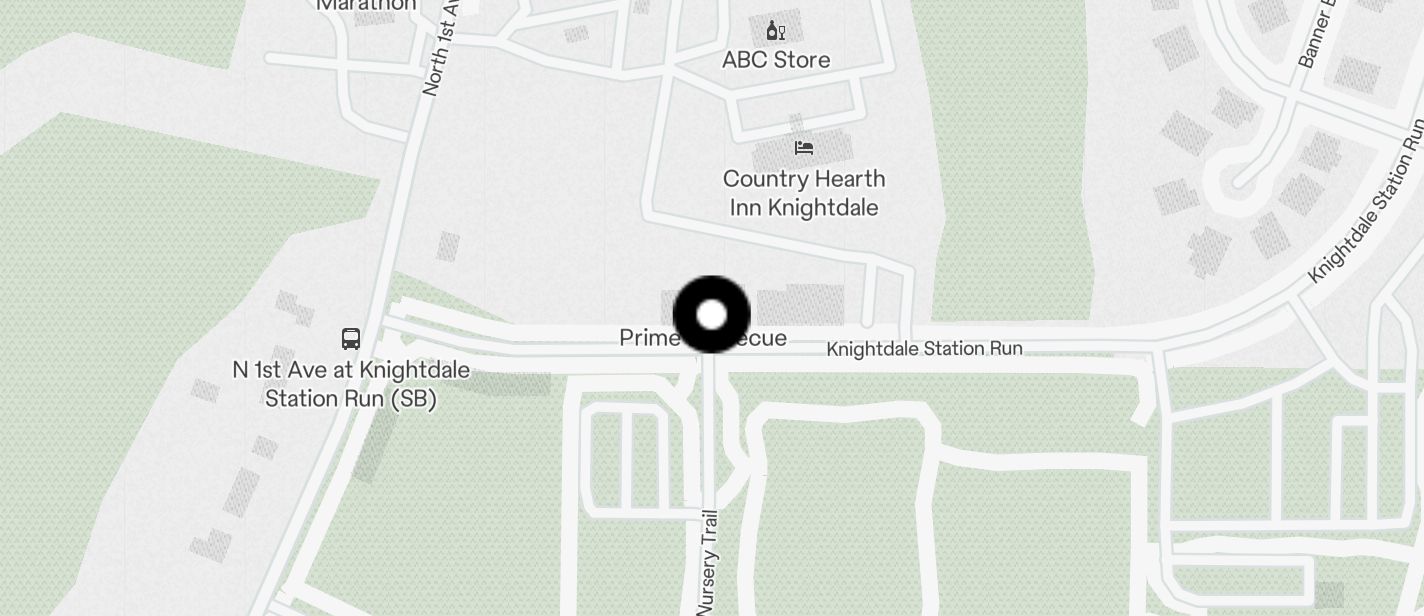Select the N 1st Ave bus stop

pyautogui.click(x=350, y=338)
